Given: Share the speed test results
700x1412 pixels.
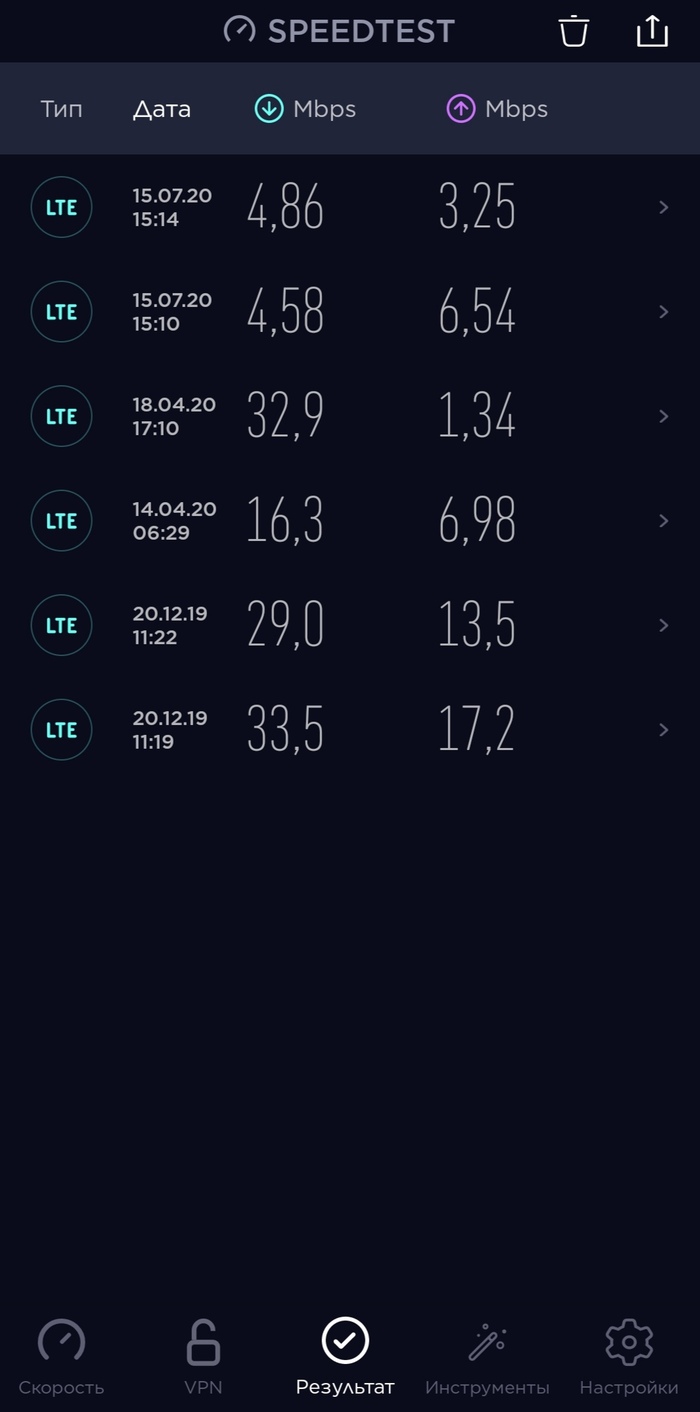Looking at the screenshot, I should point(652,31).
